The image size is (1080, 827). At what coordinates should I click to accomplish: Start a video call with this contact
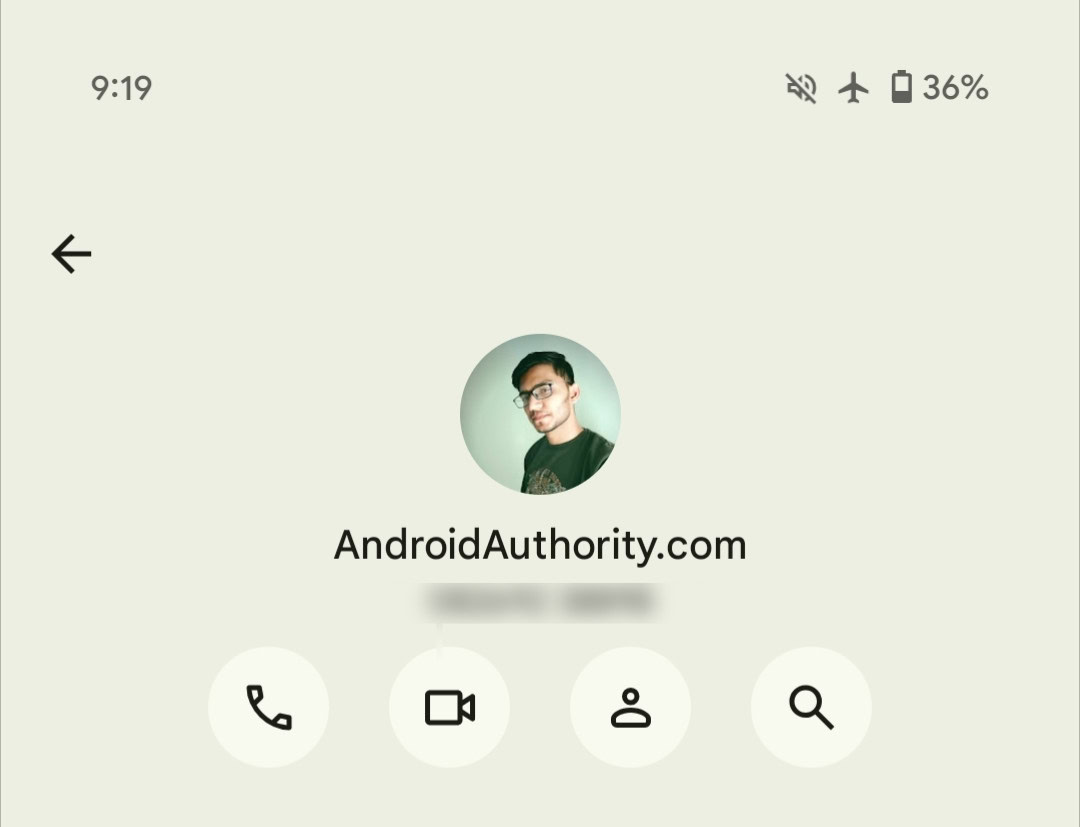pyautogui.click(x=449, y=707)
